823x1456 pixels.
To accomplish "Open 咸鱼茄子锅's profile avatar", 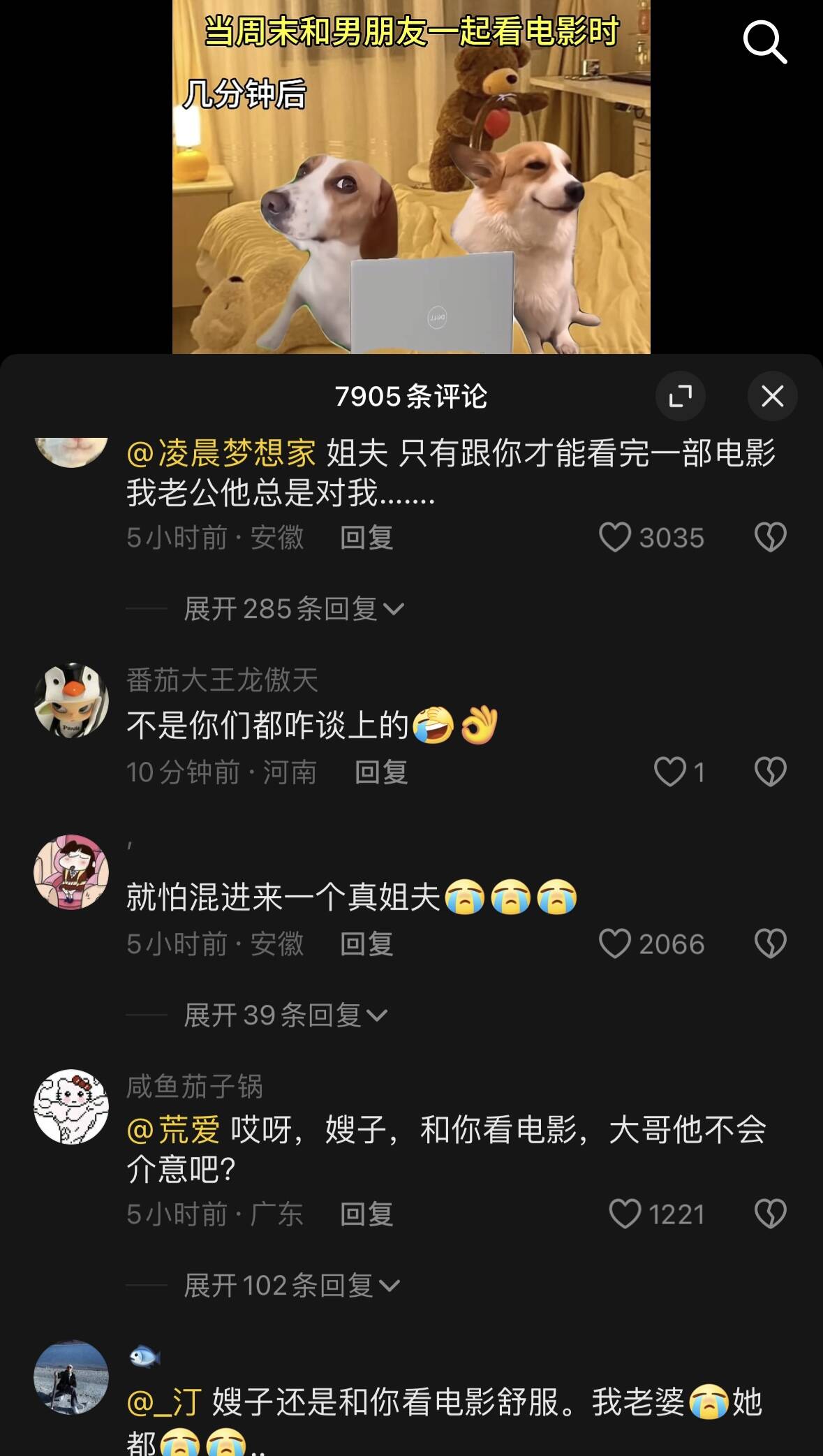I will [x=71, y=1106].
